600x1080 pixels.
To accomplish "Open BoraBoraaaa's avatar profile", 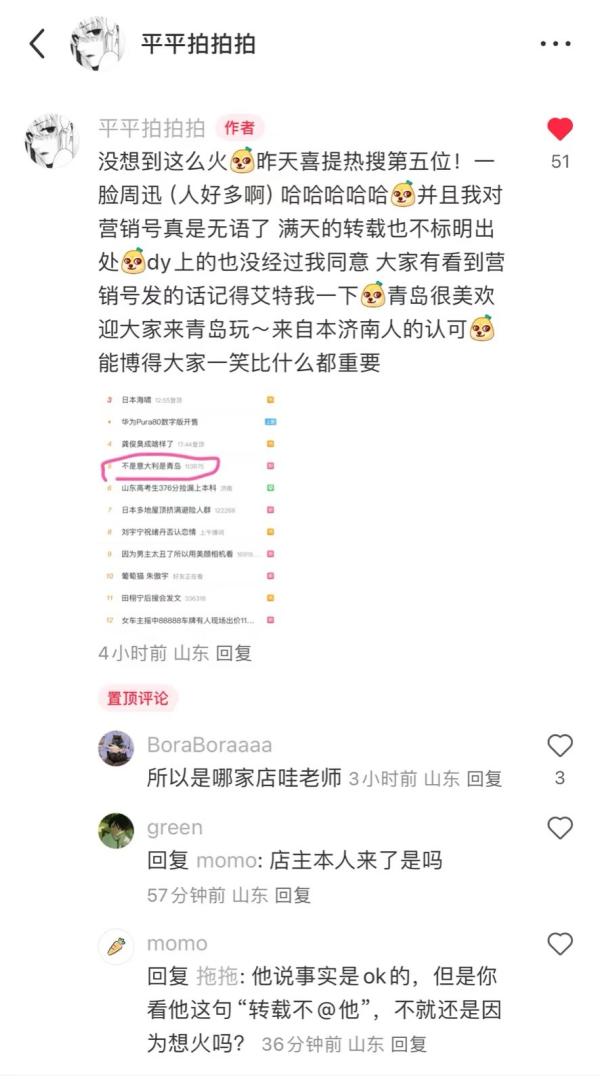I will 116,748.
